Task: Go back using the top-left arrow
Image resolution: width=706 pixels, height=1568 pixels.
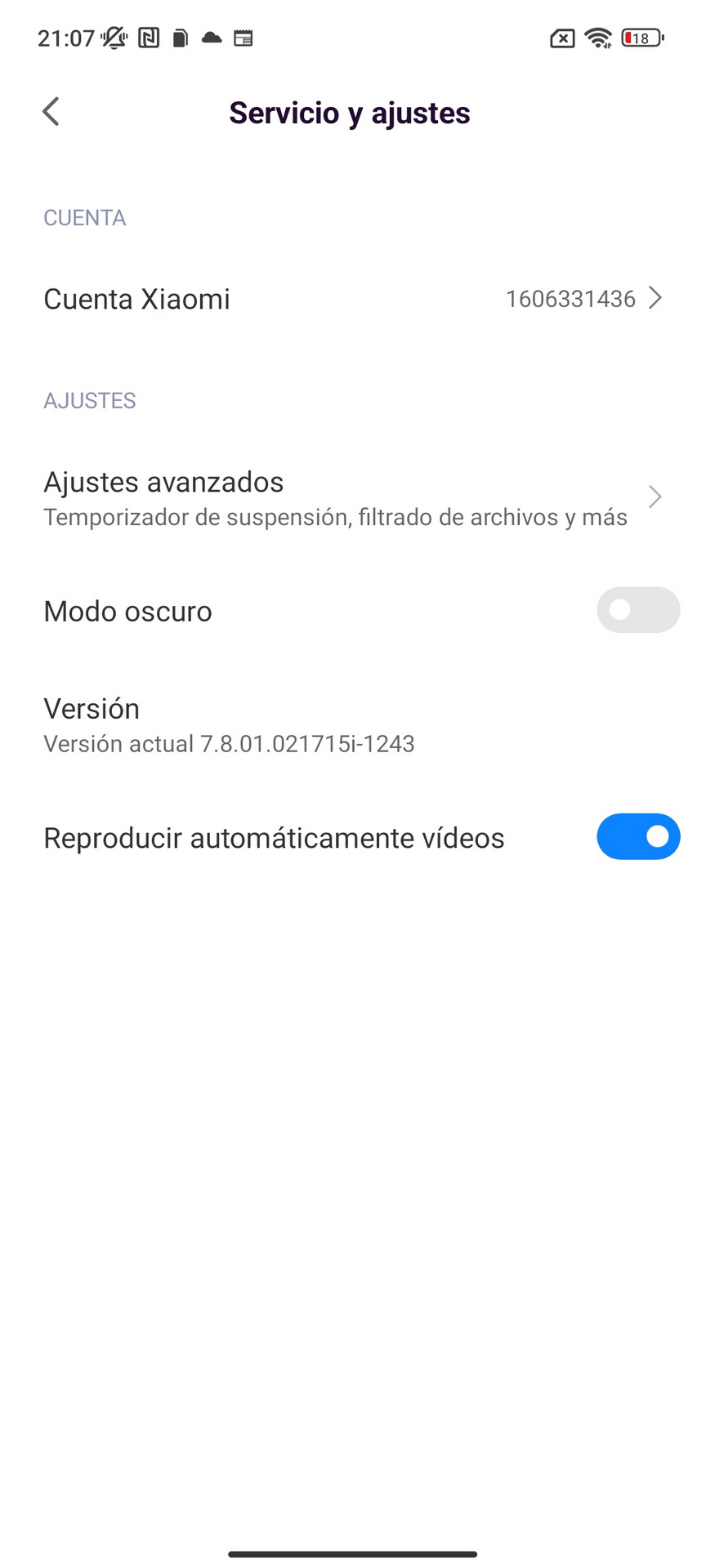Action: 51,112
